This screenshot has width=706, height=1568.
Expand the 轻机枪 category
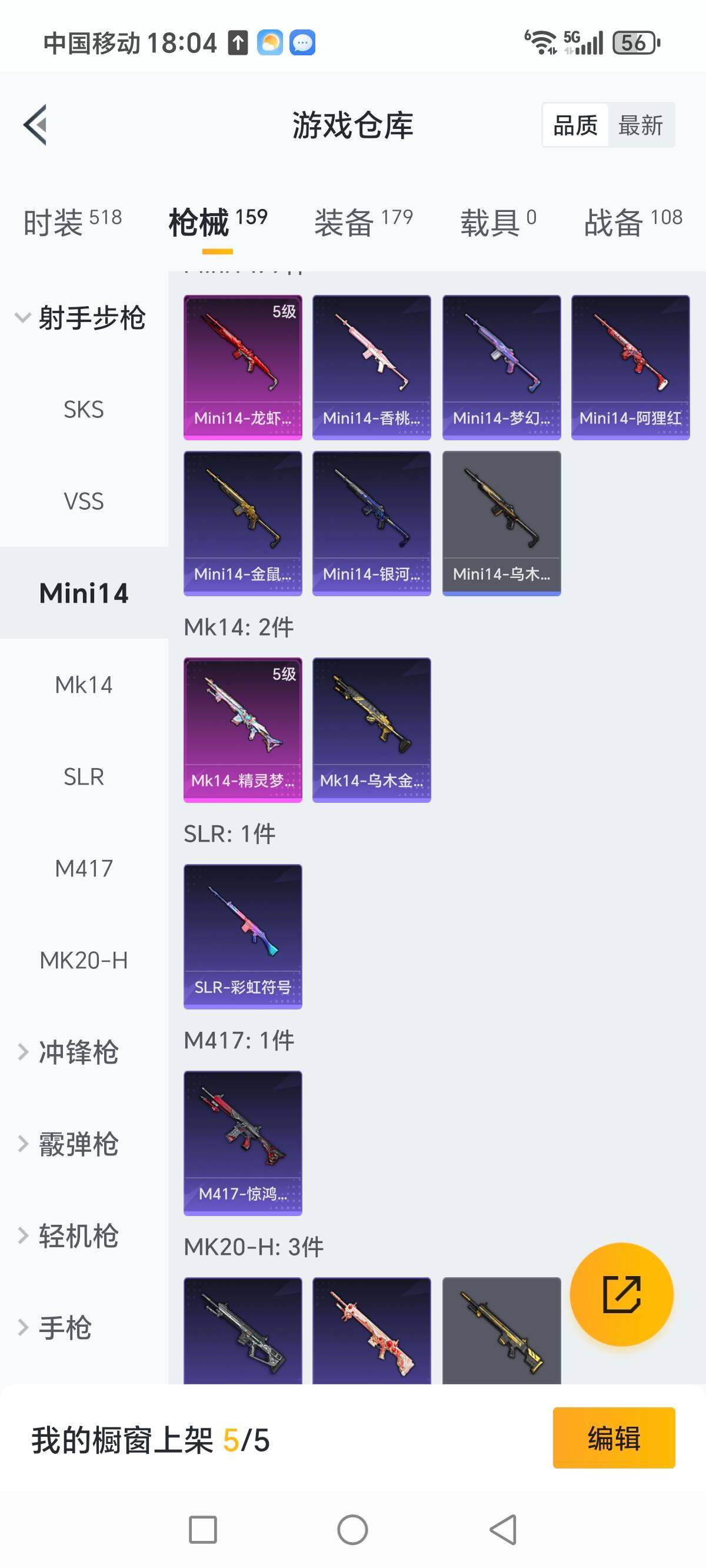tap(78, 1236)
